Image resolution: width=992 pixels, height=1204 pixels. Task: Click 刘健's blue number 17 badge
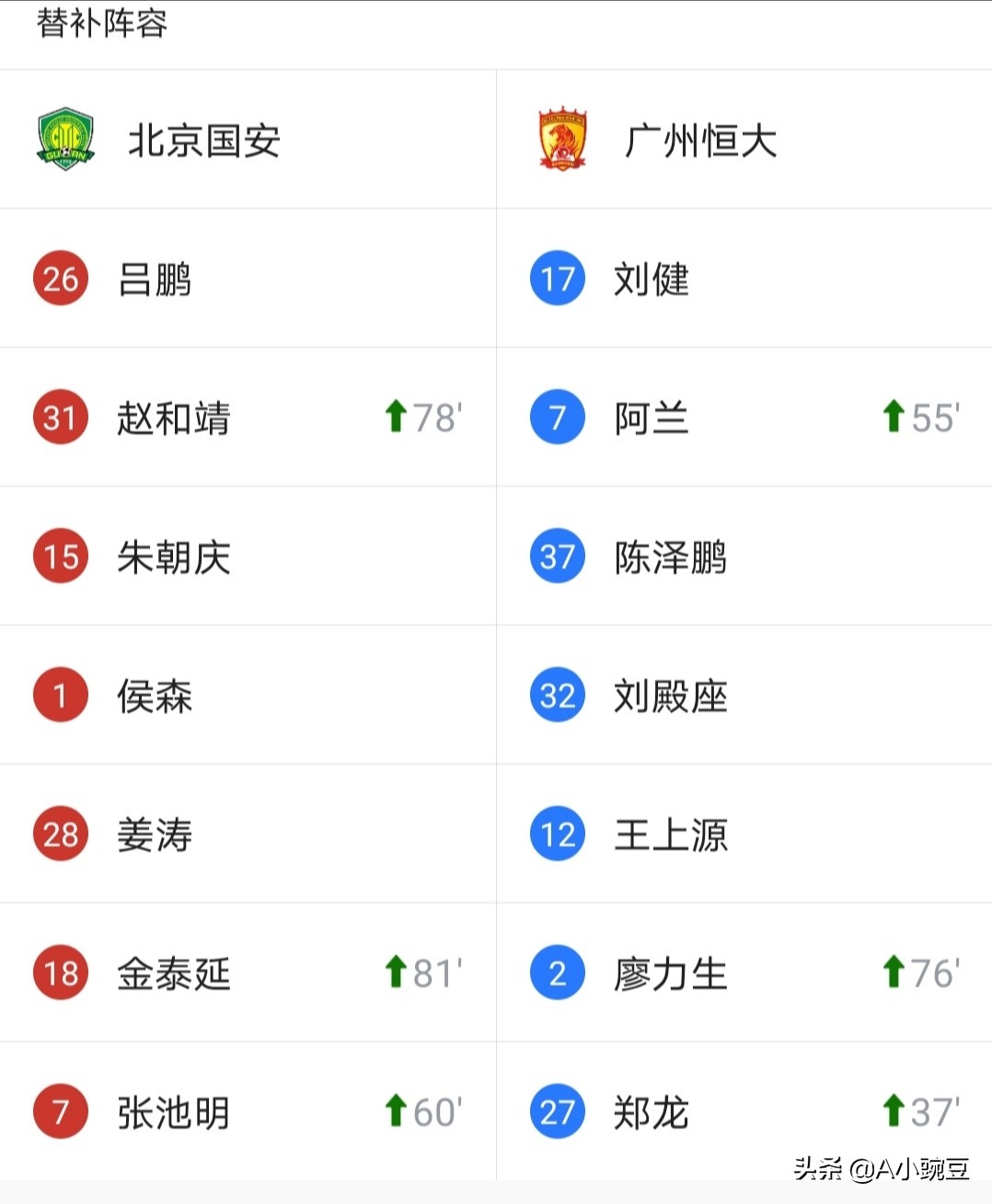coord(556,278)
